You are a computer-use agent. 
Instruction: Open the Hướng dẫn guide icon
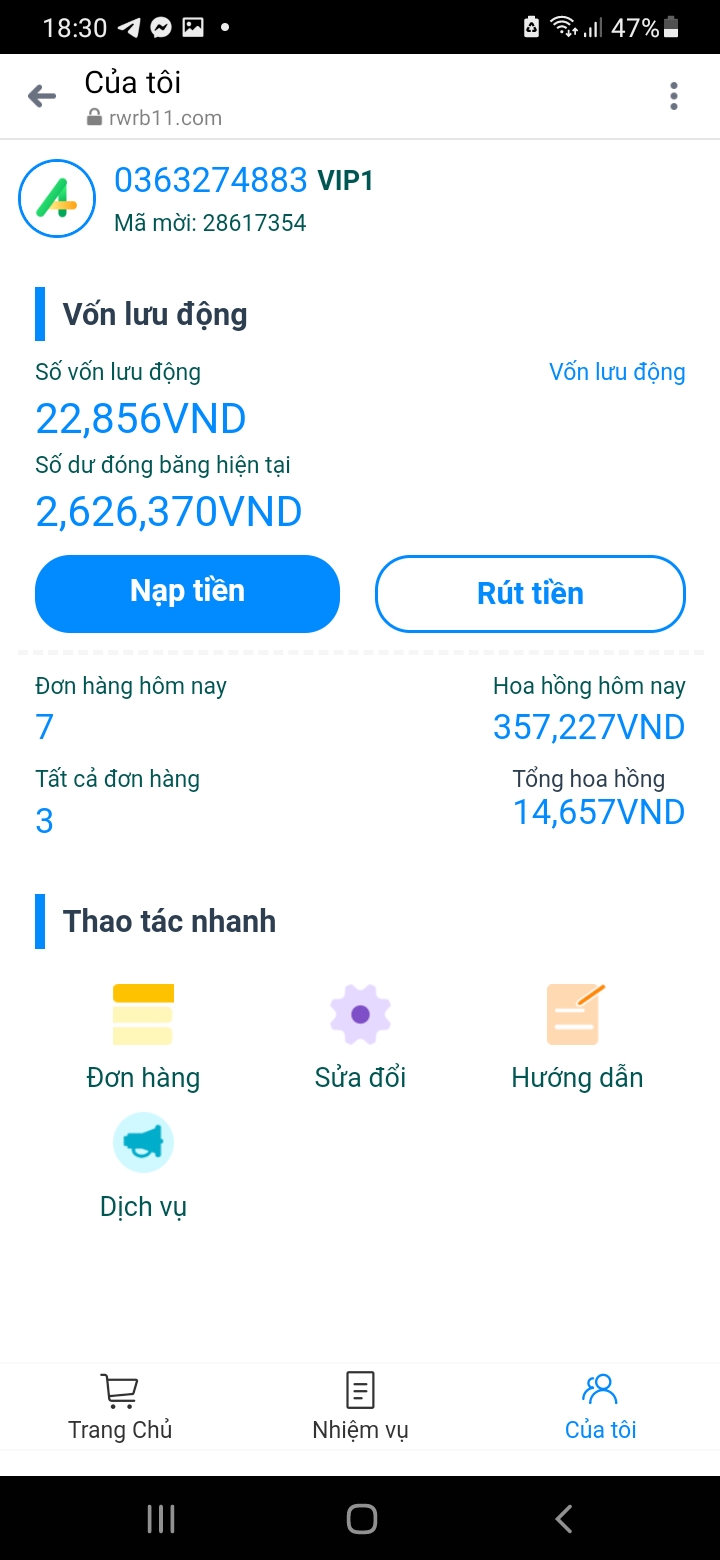coord(577,1013)
